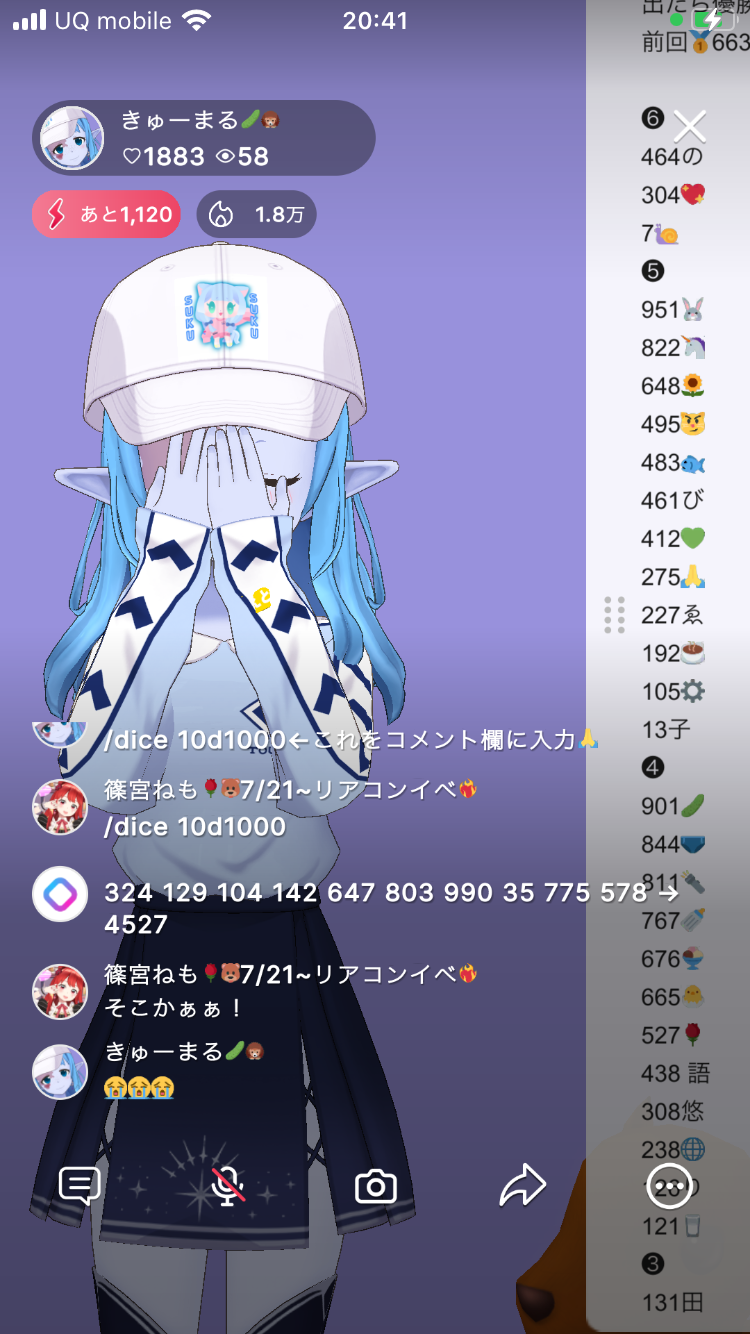Close the side ranking panel
The image size is (750, 1334).
point(690,126)
